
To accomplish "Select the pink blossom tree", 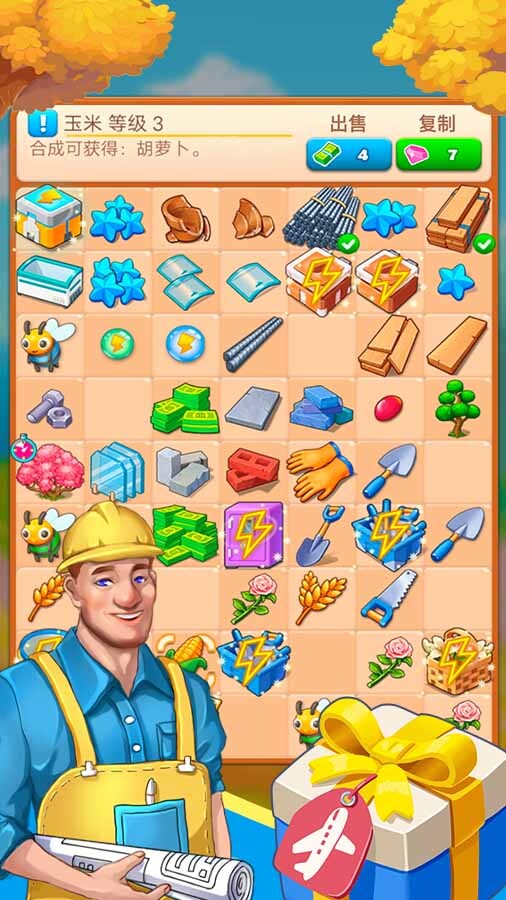I will [x=49, y=471].
